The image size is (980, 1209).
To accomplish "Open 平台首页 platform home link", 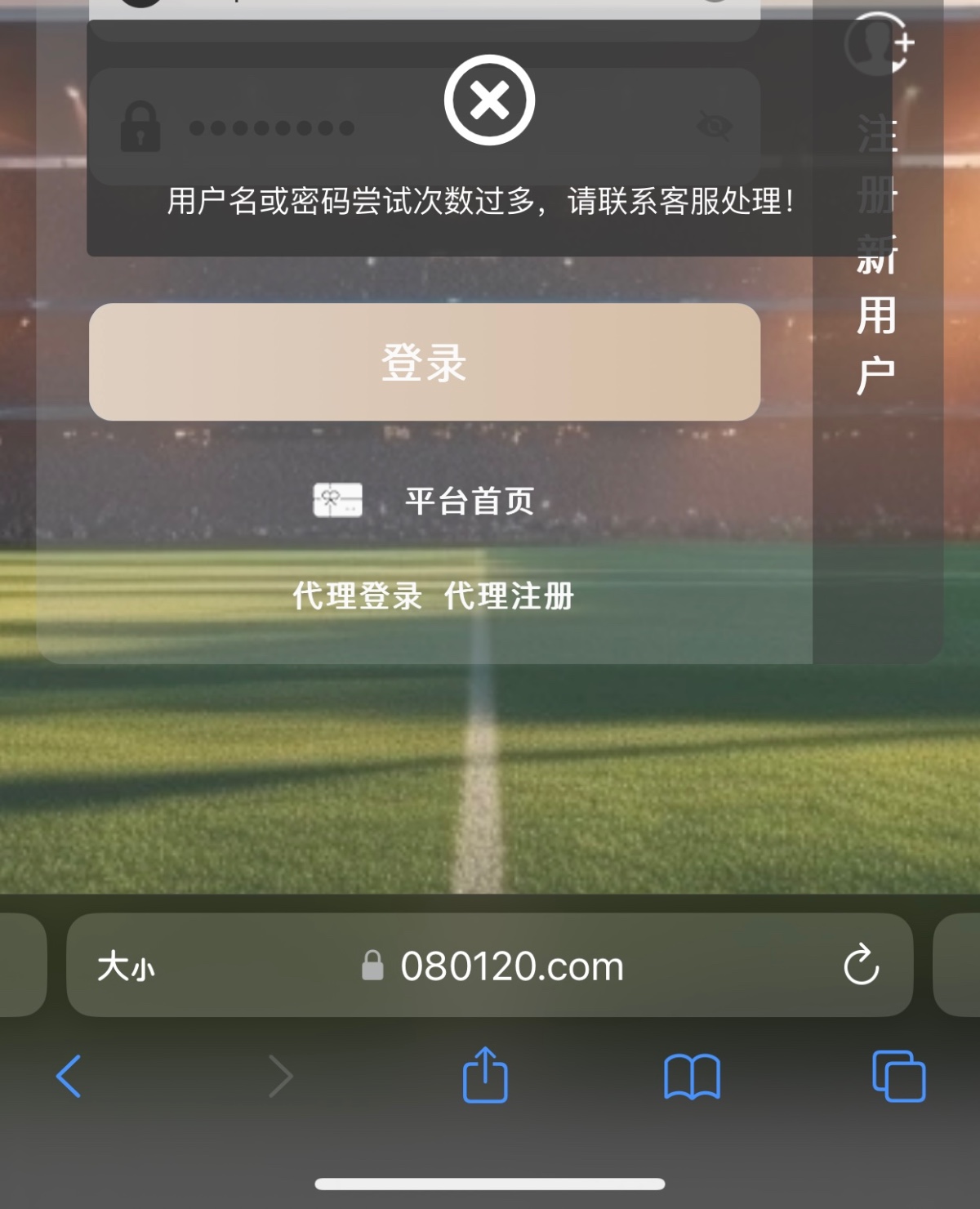I will click(x=469, y=501).
